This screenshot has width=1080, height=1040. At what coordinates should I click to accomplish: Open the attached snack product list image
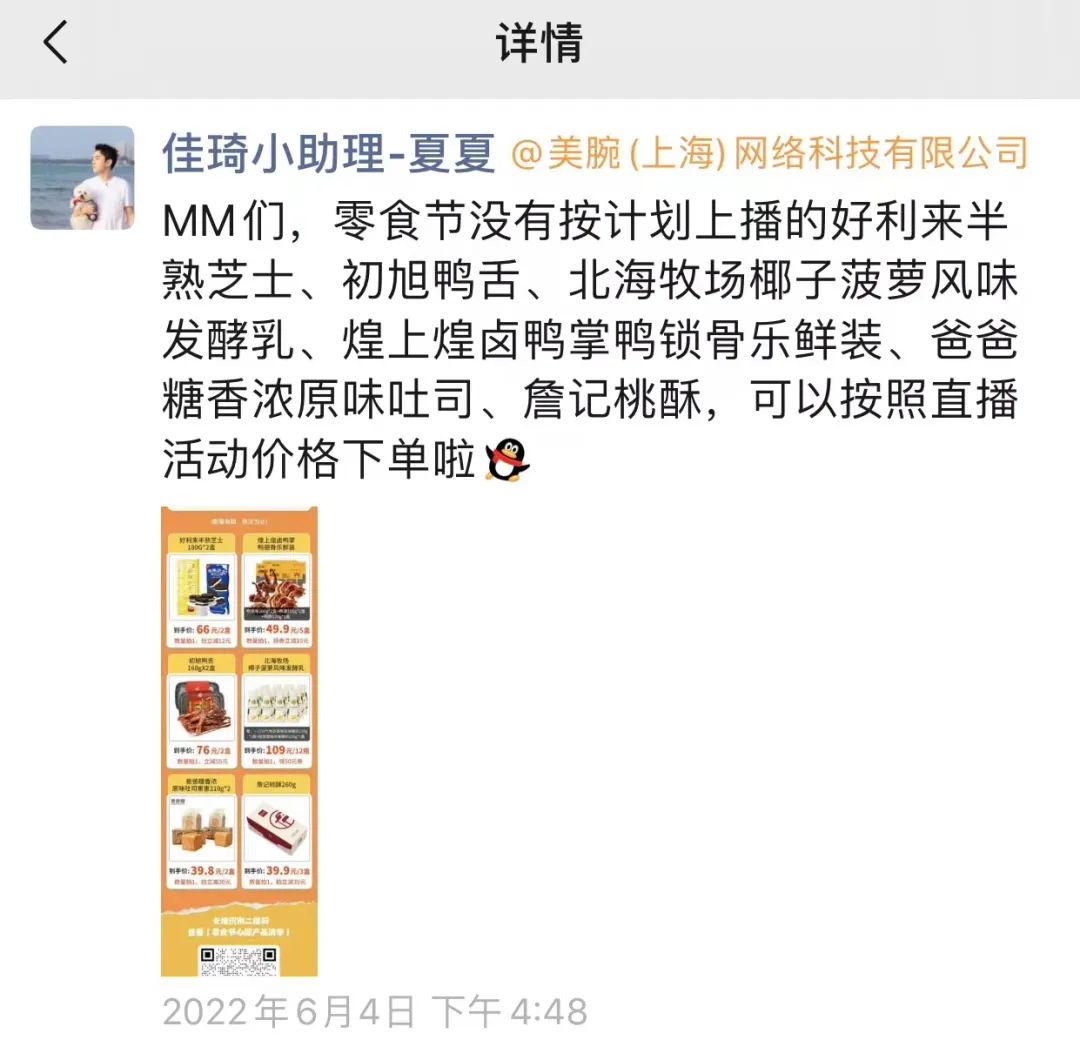click(239, 740)
